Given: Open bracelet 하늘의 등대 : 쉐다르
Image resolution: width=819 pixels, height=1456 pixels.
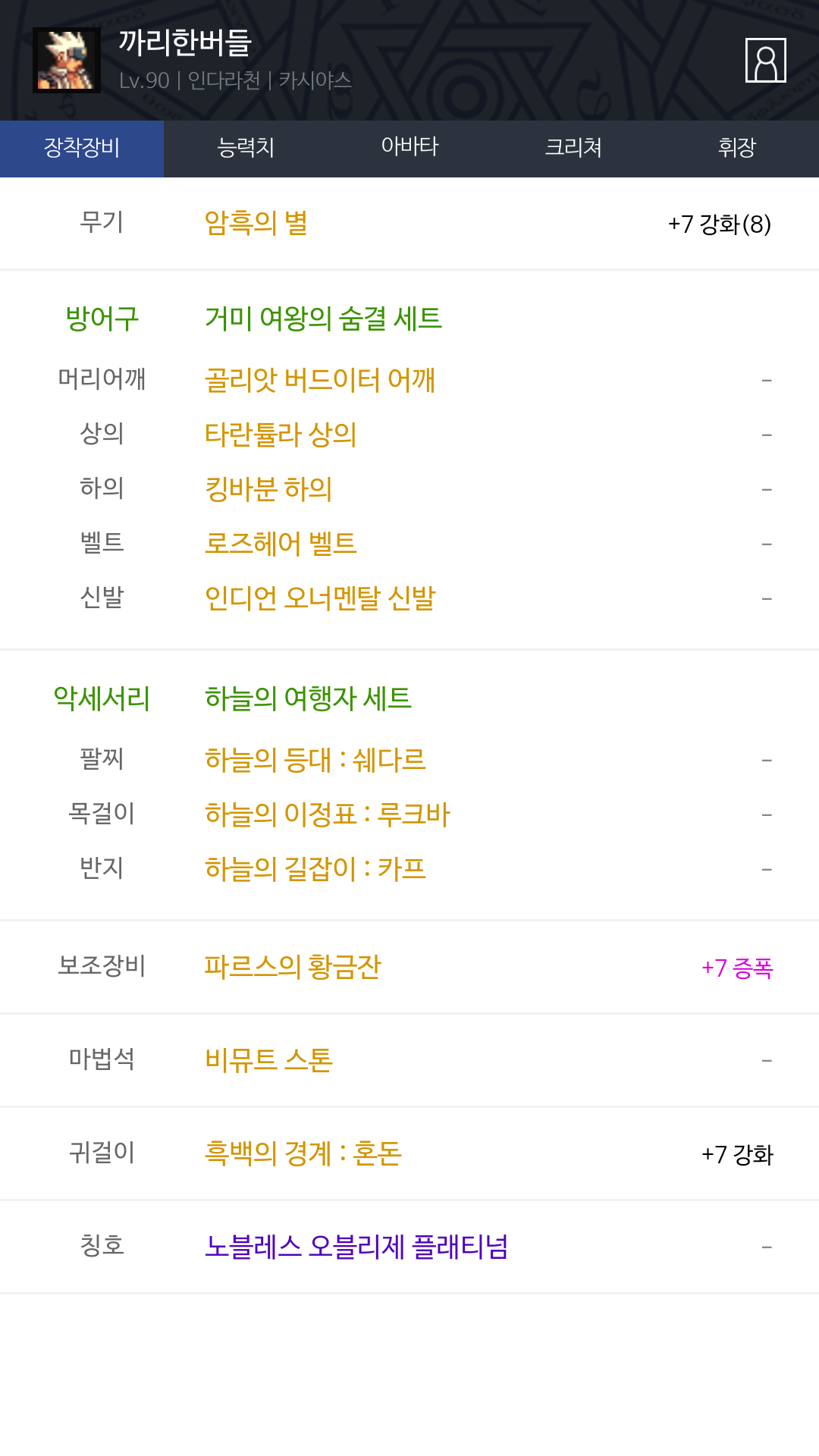Looking at the screenshot, I should (x=315, y=760).
